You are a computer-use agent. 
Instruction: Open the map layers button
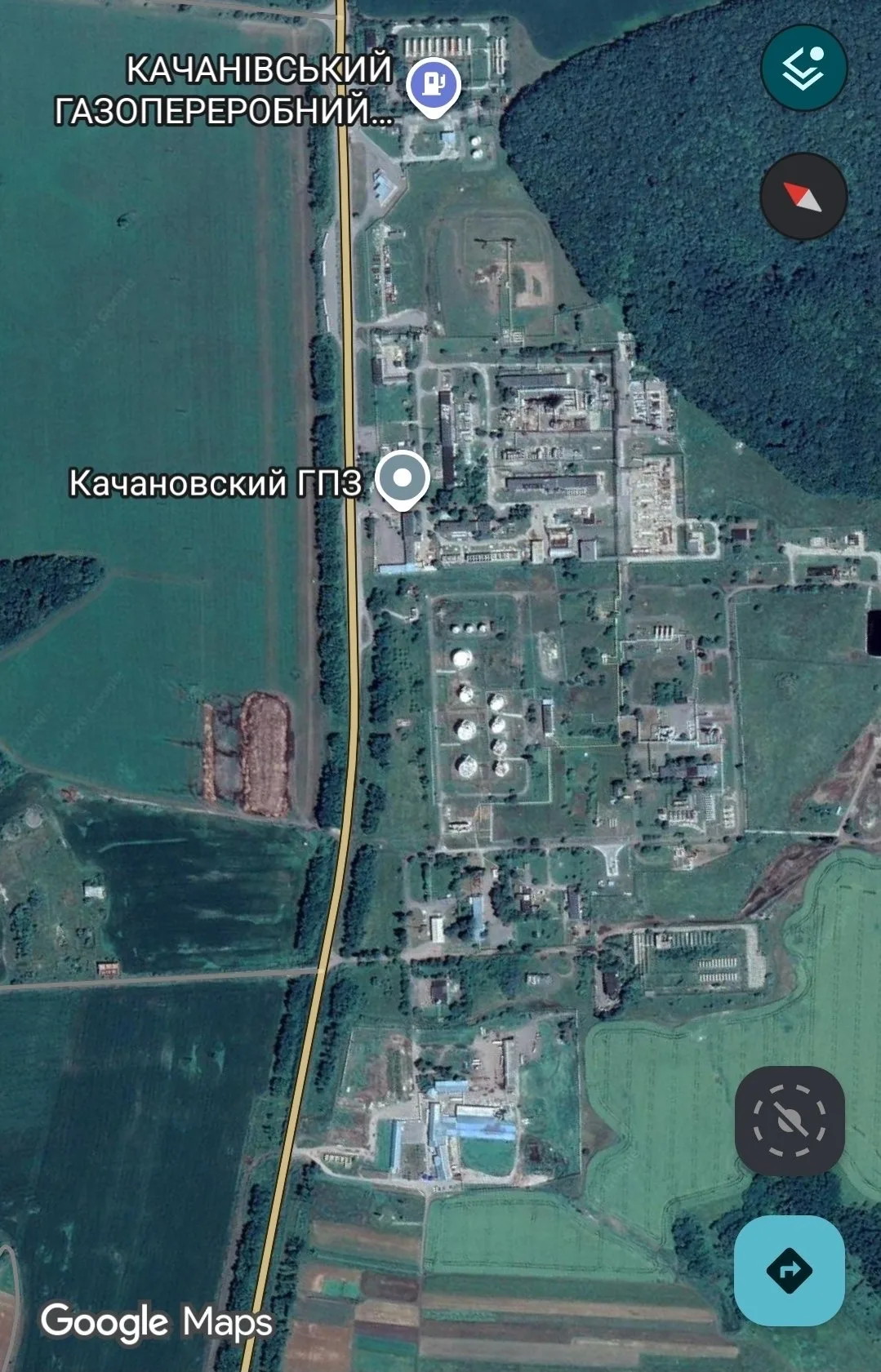[x=803, y=68]
